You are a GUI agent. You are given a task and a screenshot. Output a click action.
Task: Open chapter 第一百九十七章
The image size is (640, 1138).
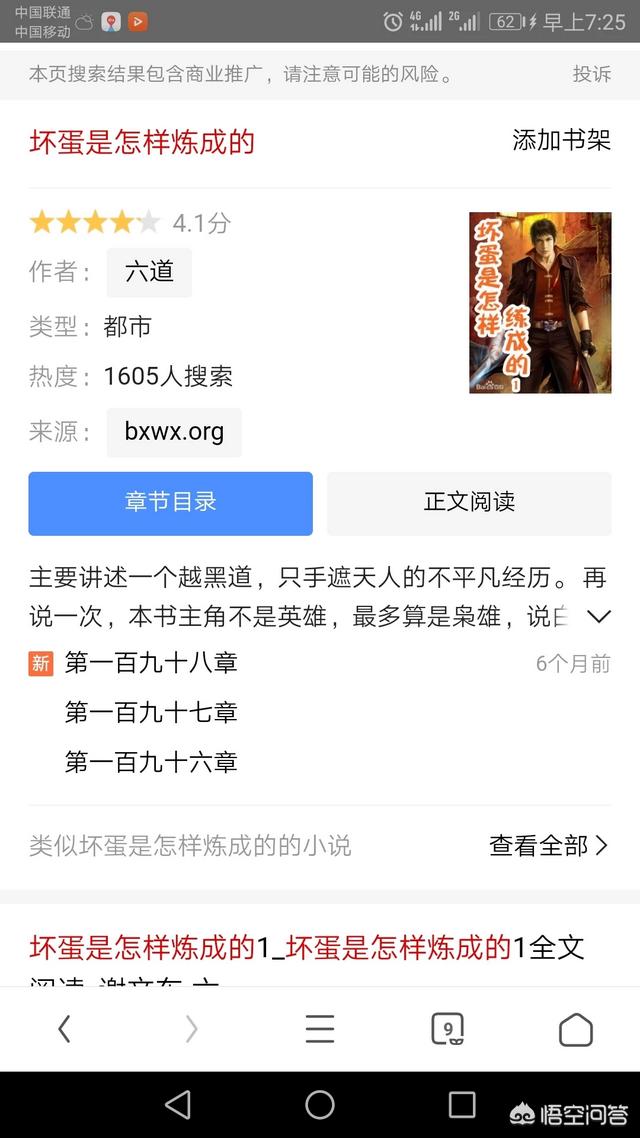[x=151, y=712]
